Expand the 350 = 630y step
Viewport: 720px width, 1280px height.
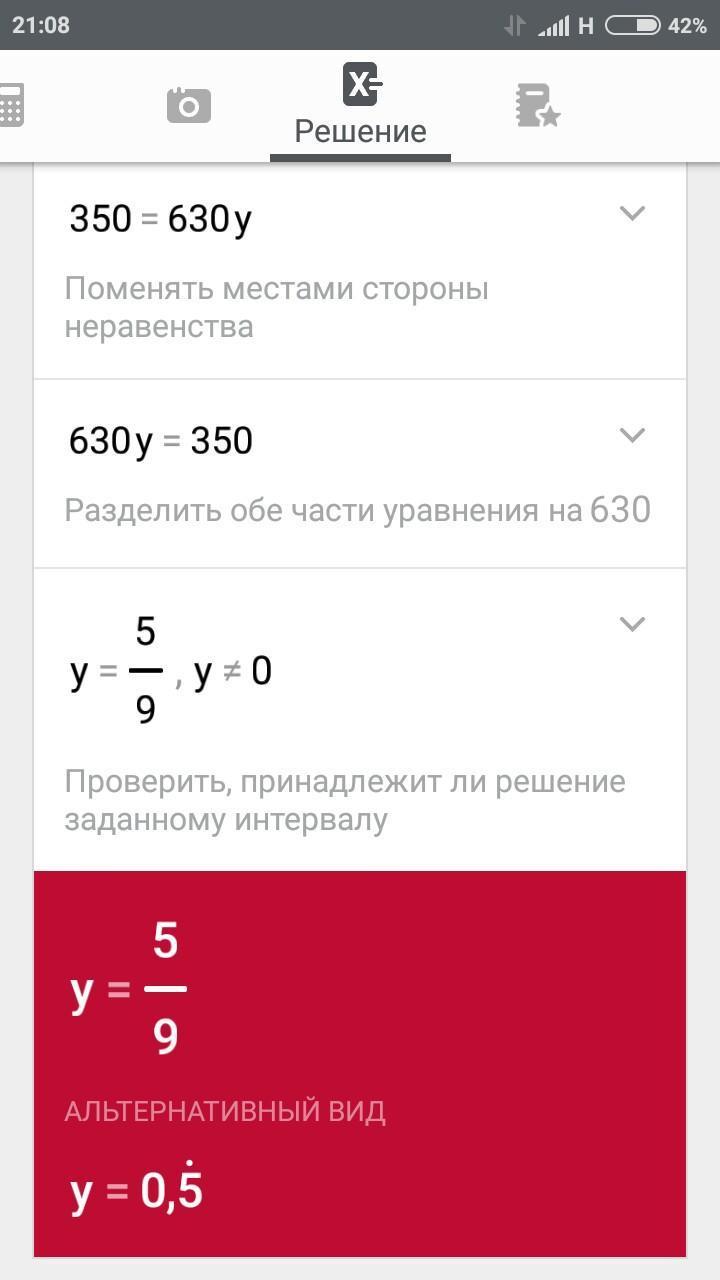coord(632,213)
